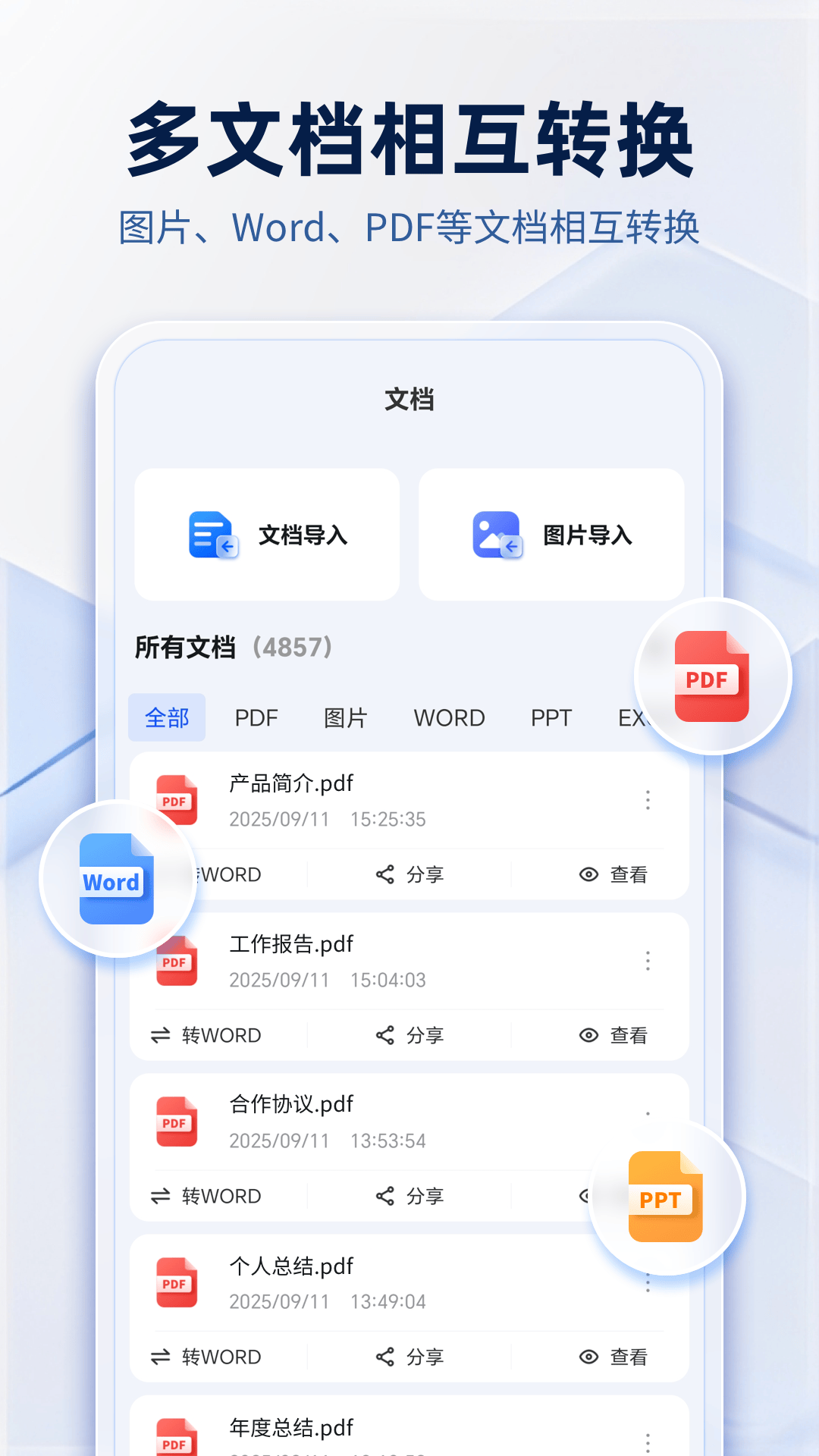Click the 图片导入 image import icon
This screenshot has width=819, height=1456.
[x=496, y=535]
